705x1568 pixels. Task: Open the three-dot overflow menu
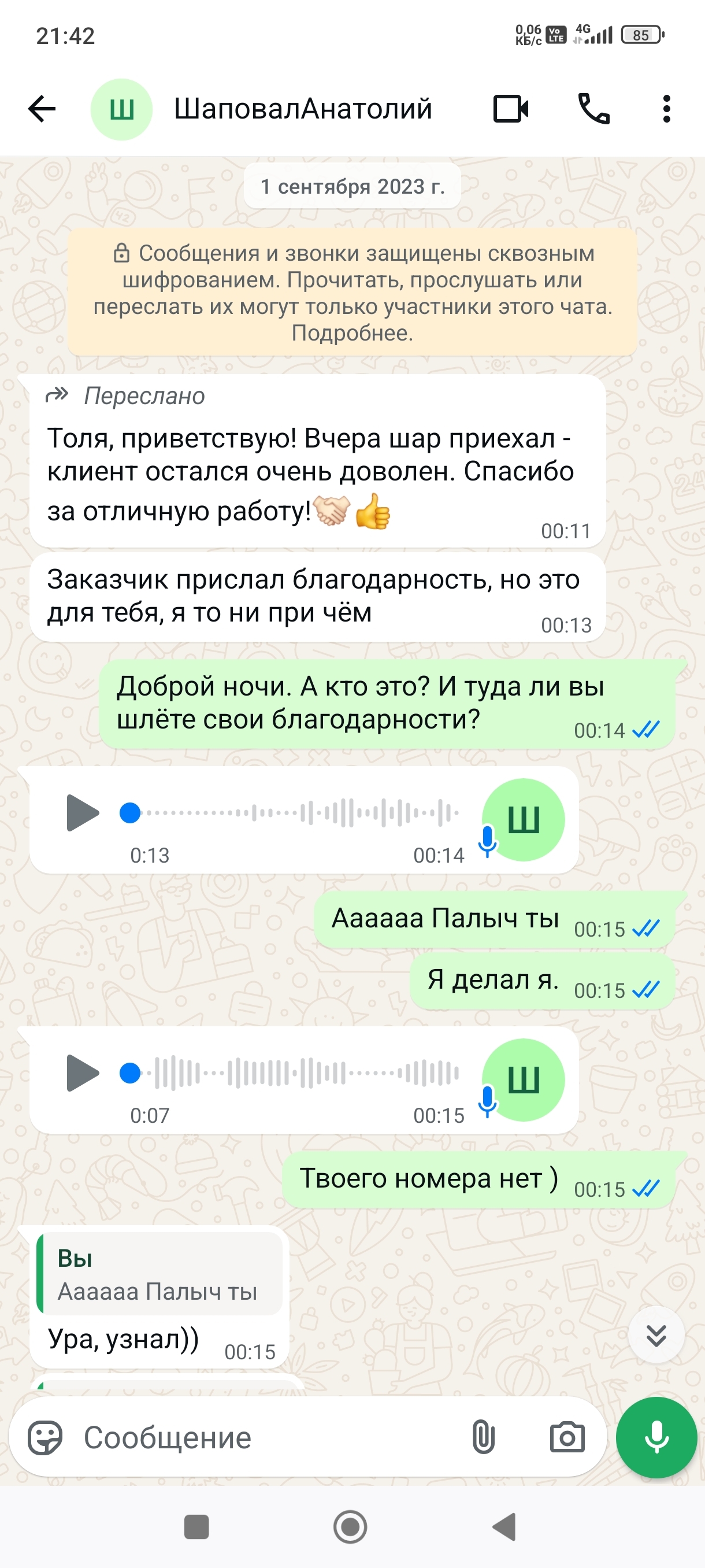pyautogui.click(x=667, y=110)
